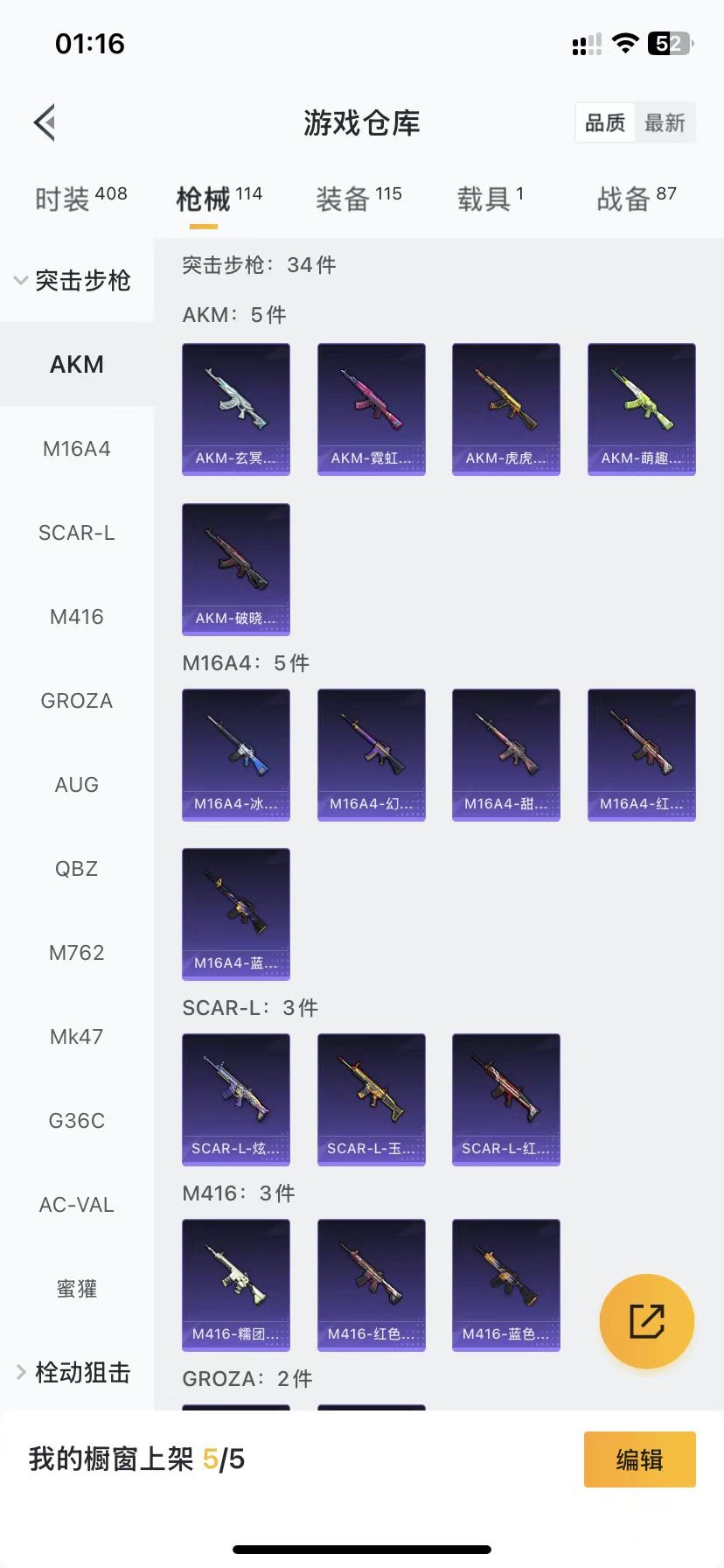Open the 战备 tab
724x1568 pixels.
coord(636,199)
